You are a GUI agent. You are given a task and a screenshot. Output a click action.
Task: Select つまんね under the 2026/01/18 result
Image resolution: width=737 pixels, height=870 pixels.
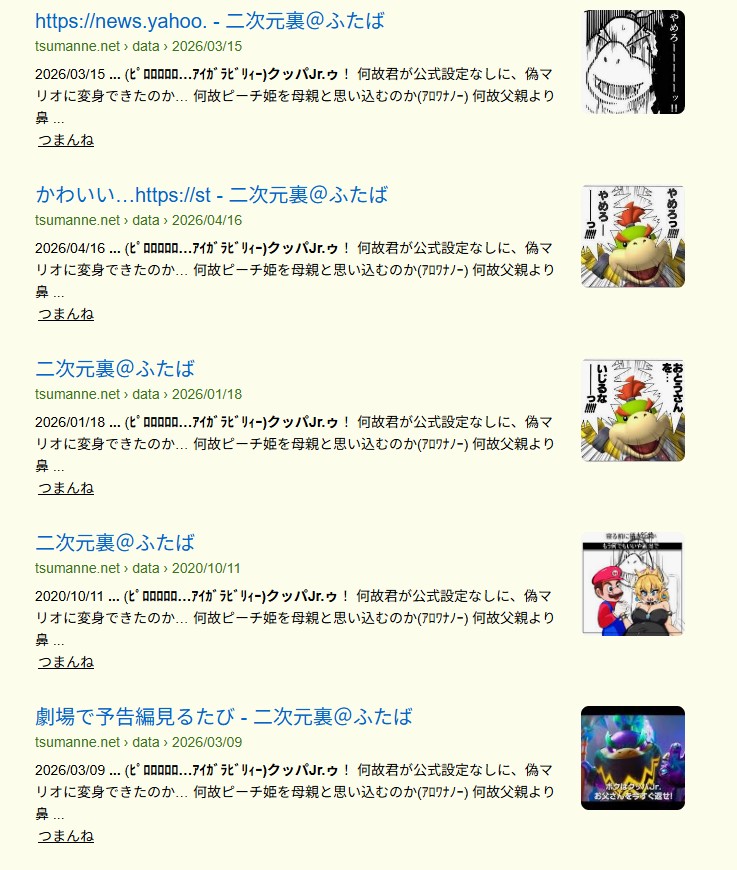coord(66,488)
